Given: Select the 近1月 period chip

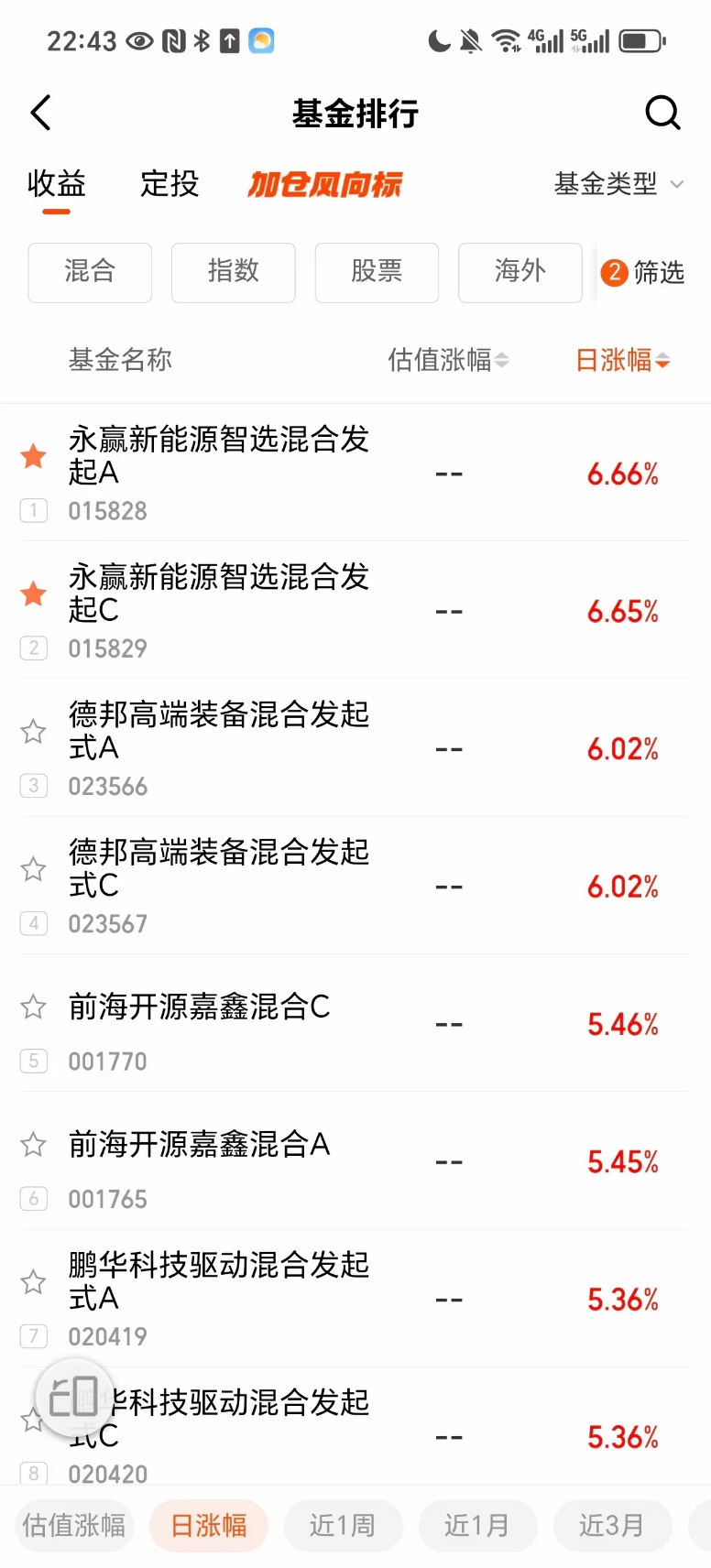Looking at the screenshot, I should 477,1525.
